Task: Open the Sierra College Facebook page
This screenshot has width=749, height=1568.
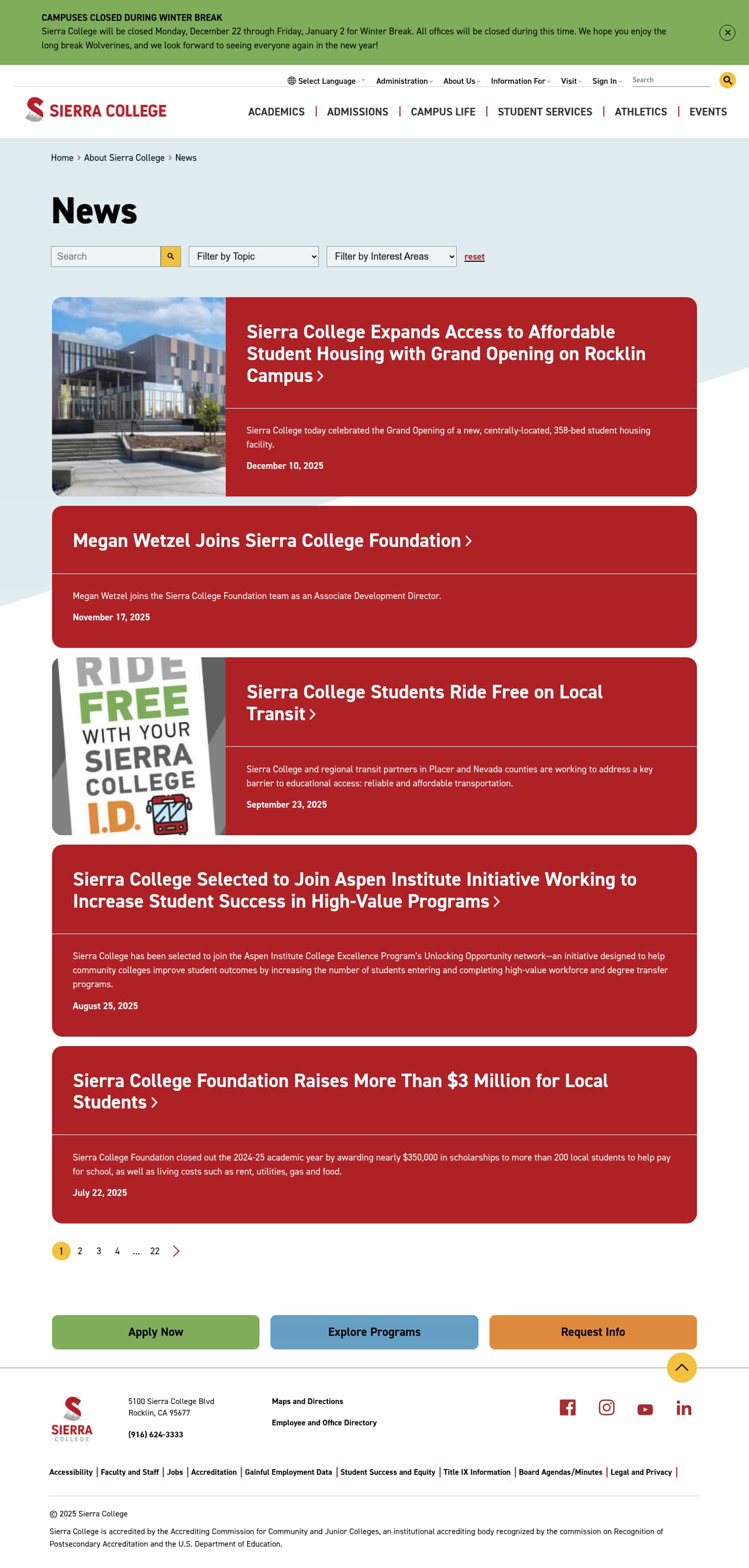Action: click(x=567, y=1407)
